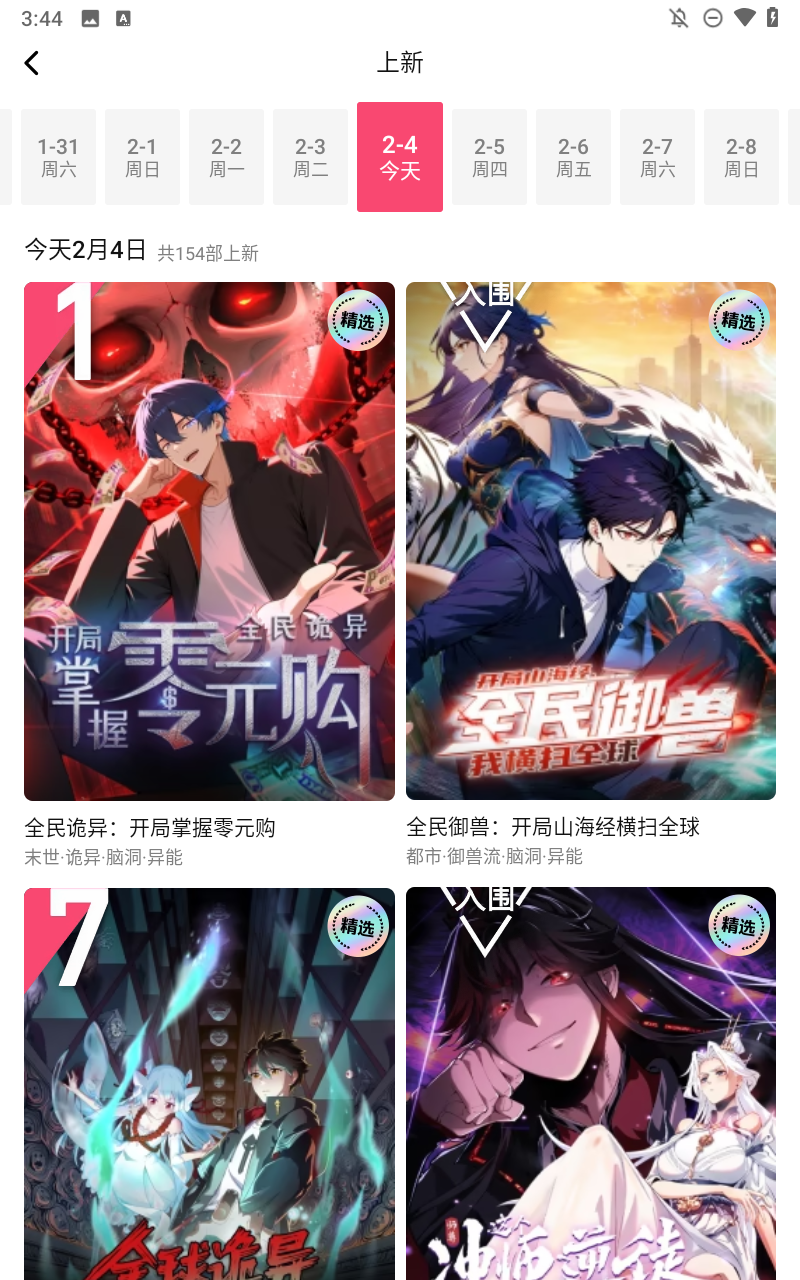Choose the 2-3 周二 date tab
Image resolution: width=800 pixels, height=1280 pixels.
coord(310,157)
